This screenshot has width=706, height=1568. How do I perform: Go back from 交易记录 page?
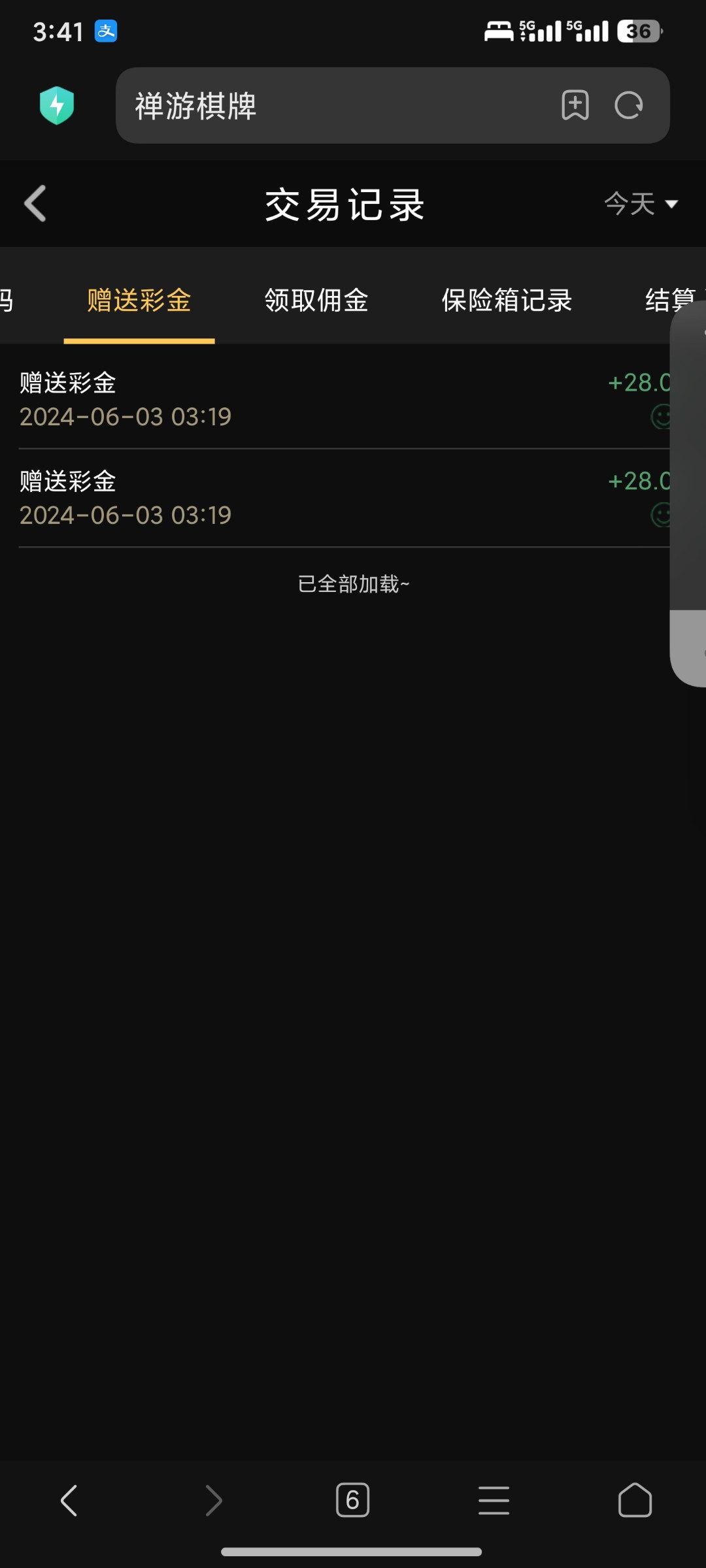35,204
